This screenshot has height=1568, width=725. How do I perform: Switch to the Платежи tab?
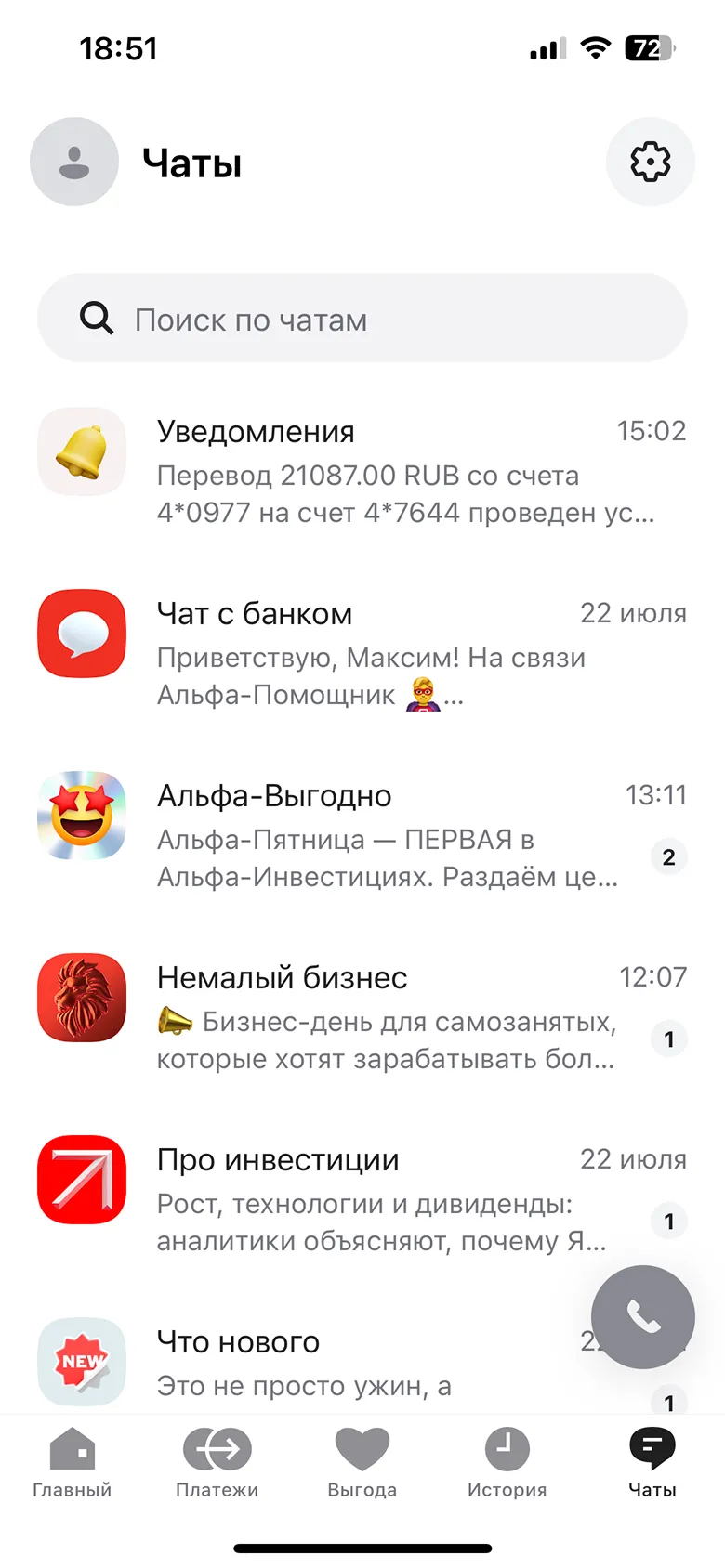217,1463
